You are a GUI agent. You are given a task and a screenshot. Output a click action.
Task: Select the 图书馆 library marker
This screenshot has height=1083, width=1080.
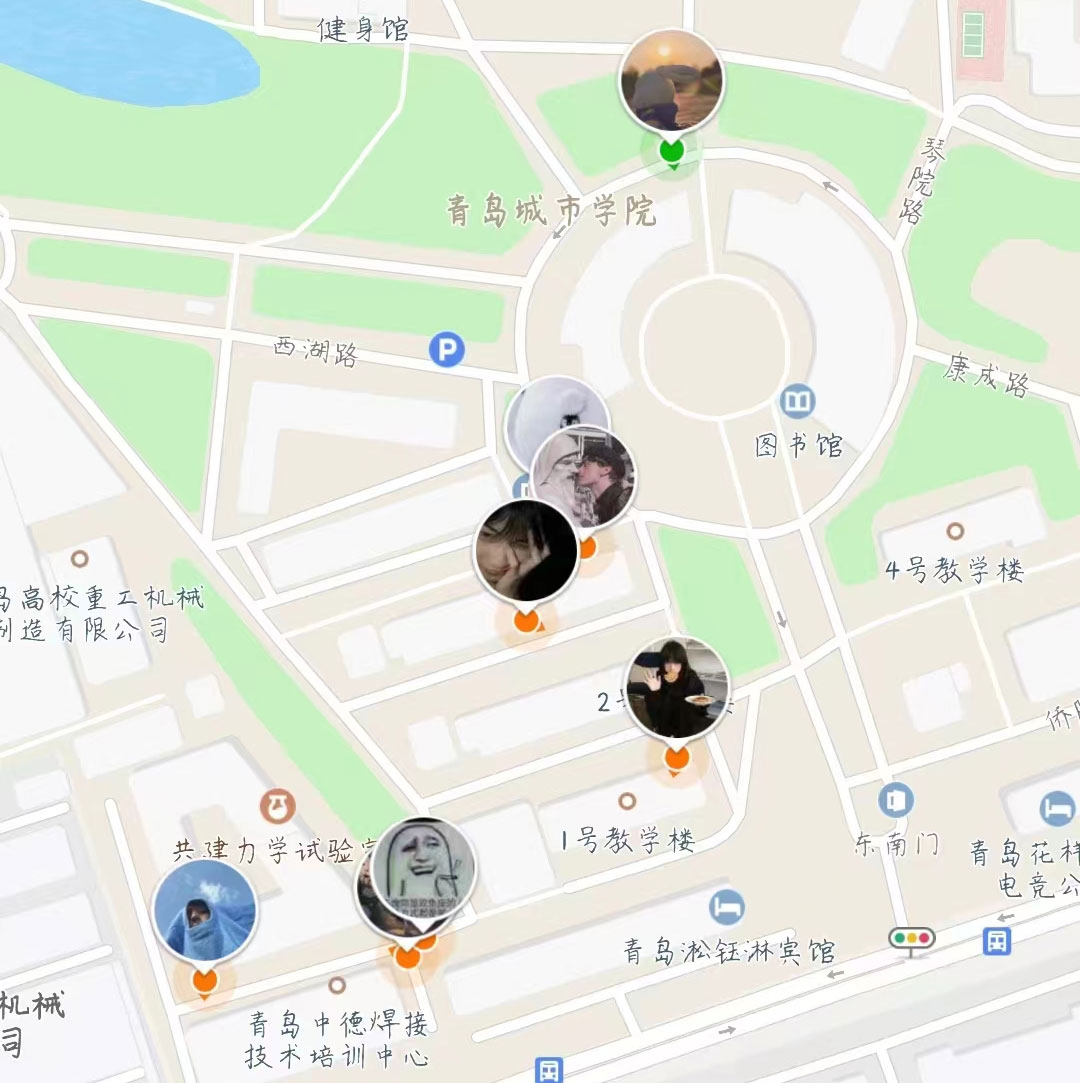[797, 402]
